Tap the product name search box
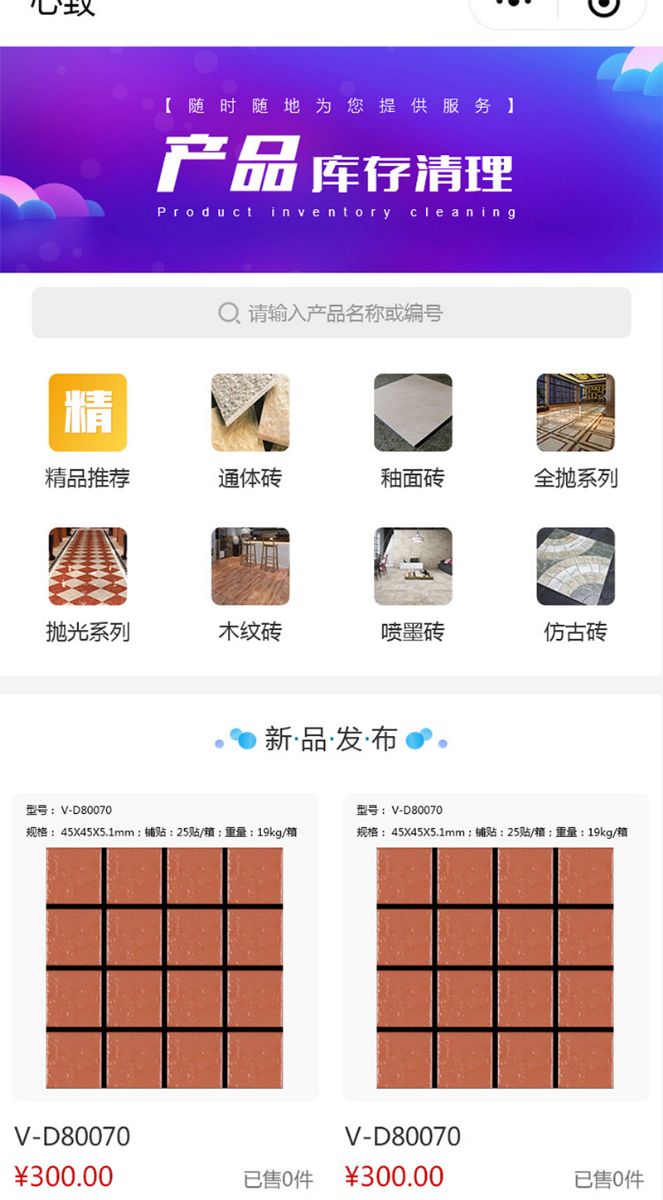The width and height of the screenshot is (663, 1200). click(x=331, y=313)
